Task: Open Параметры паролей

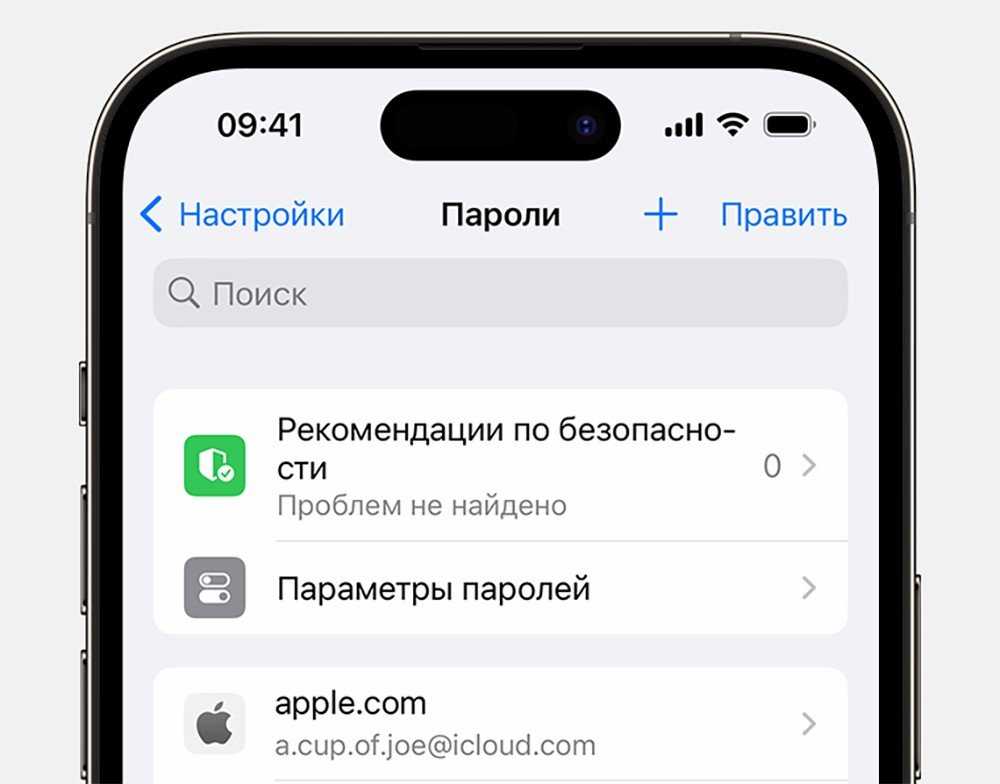Action: (500, 588)
